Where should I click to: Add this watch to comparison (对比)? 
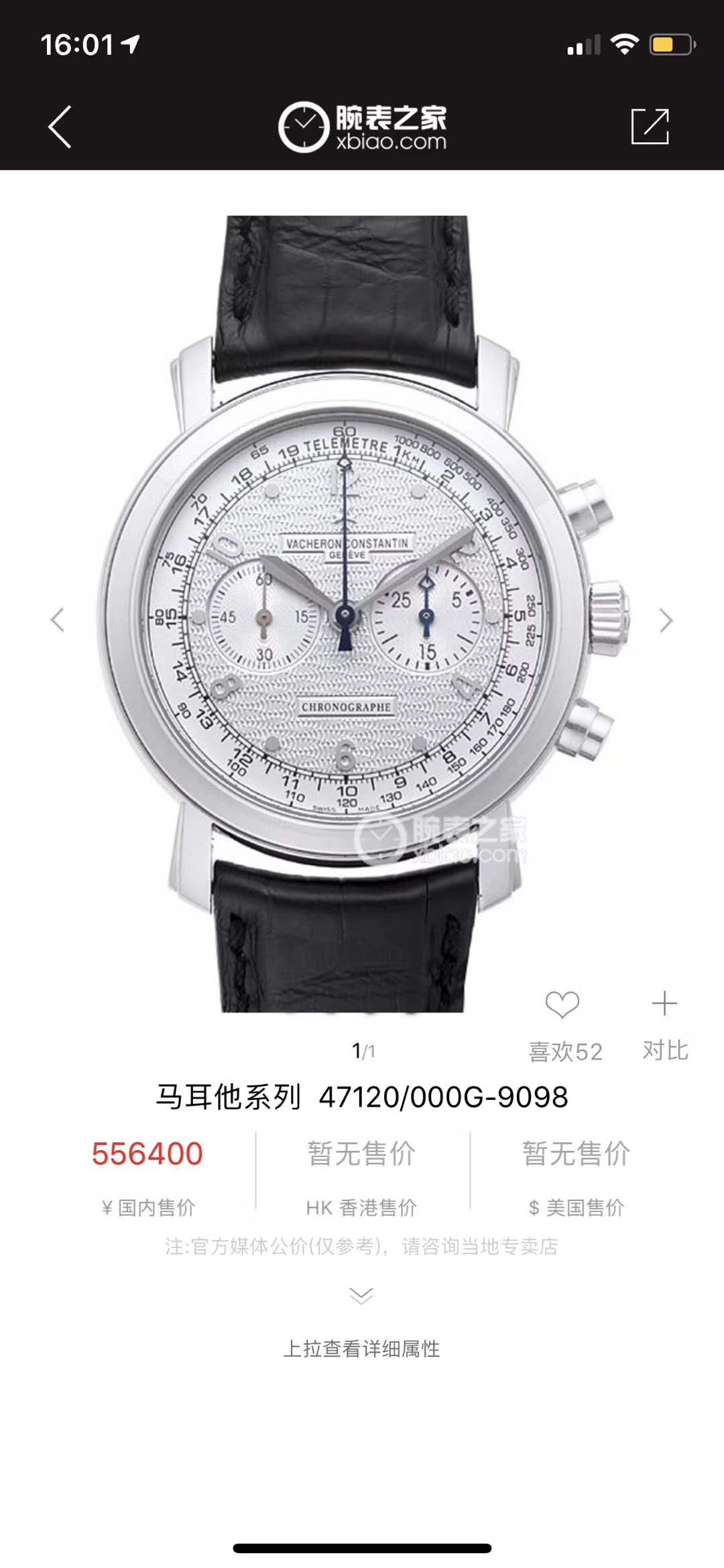664,1004
